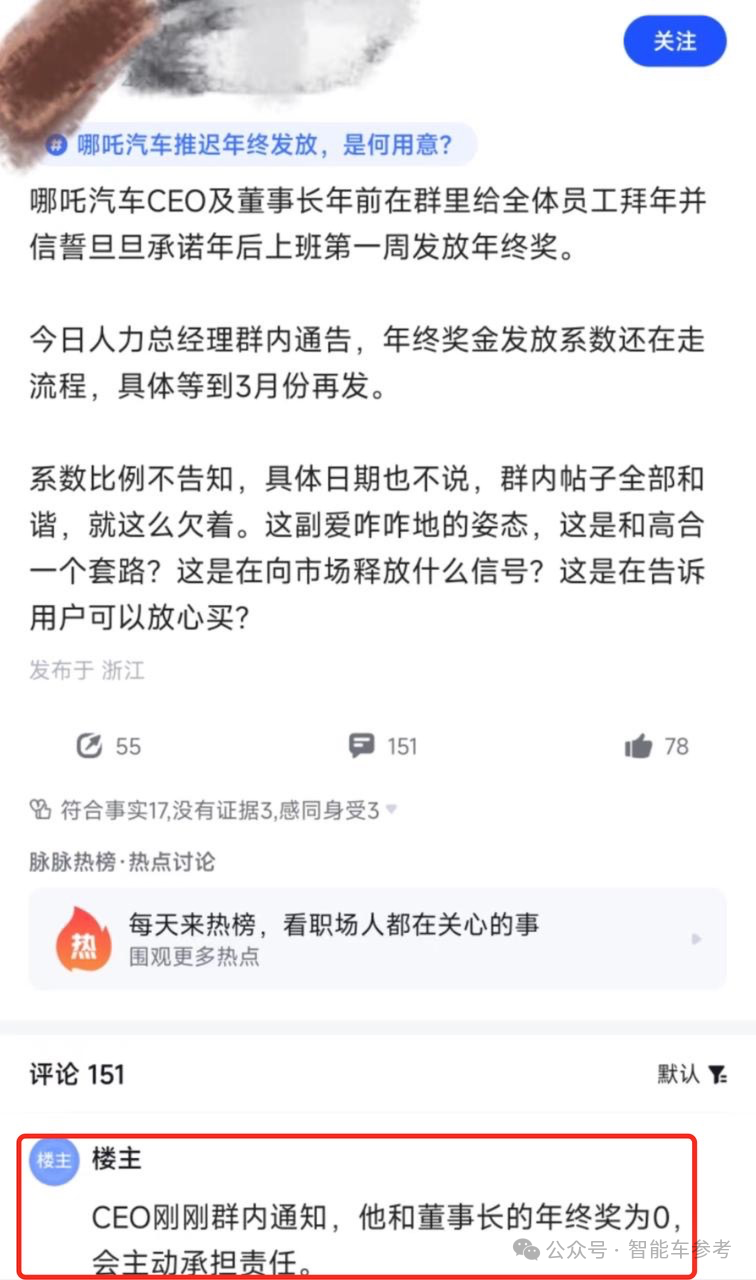Like the post using the thumbs-up icon

click(640, 745)
